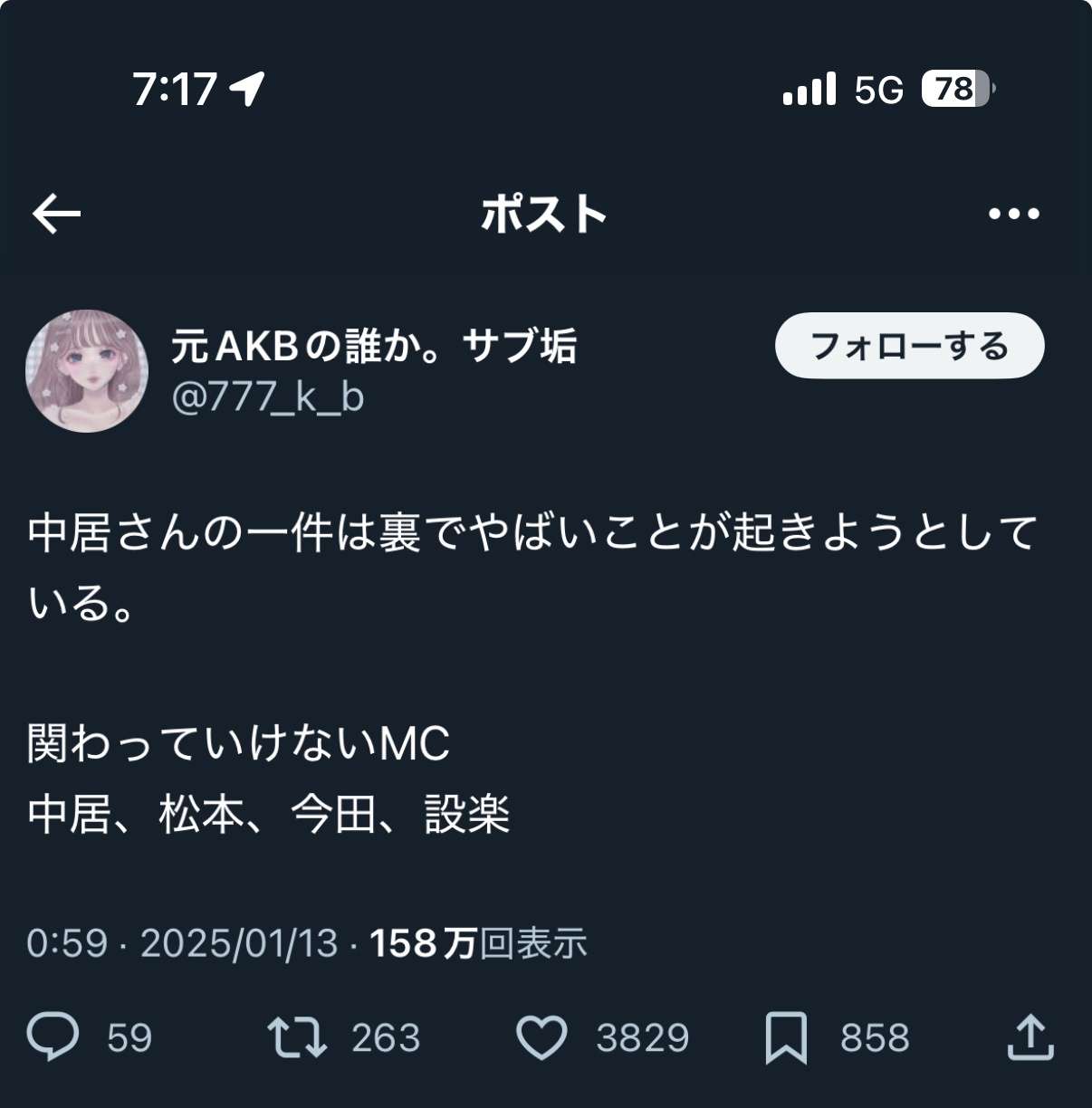Screen dimensions: 1092x1108
Task: Reply to this post
Action: coord(53,1036)
